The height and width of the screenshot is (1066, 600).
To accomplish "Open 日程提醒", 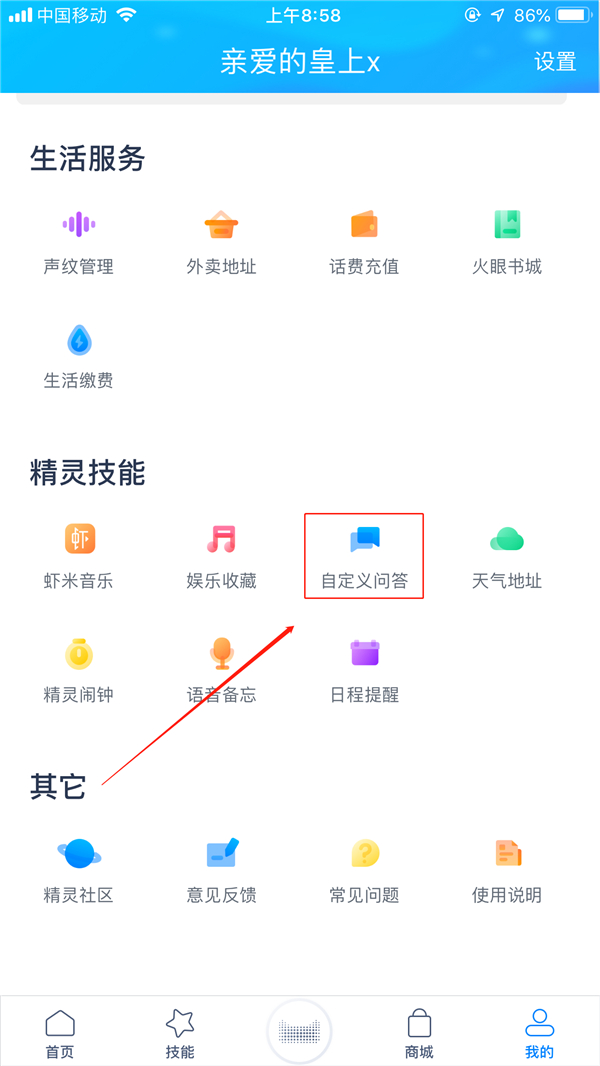I will tap(364, 669).
